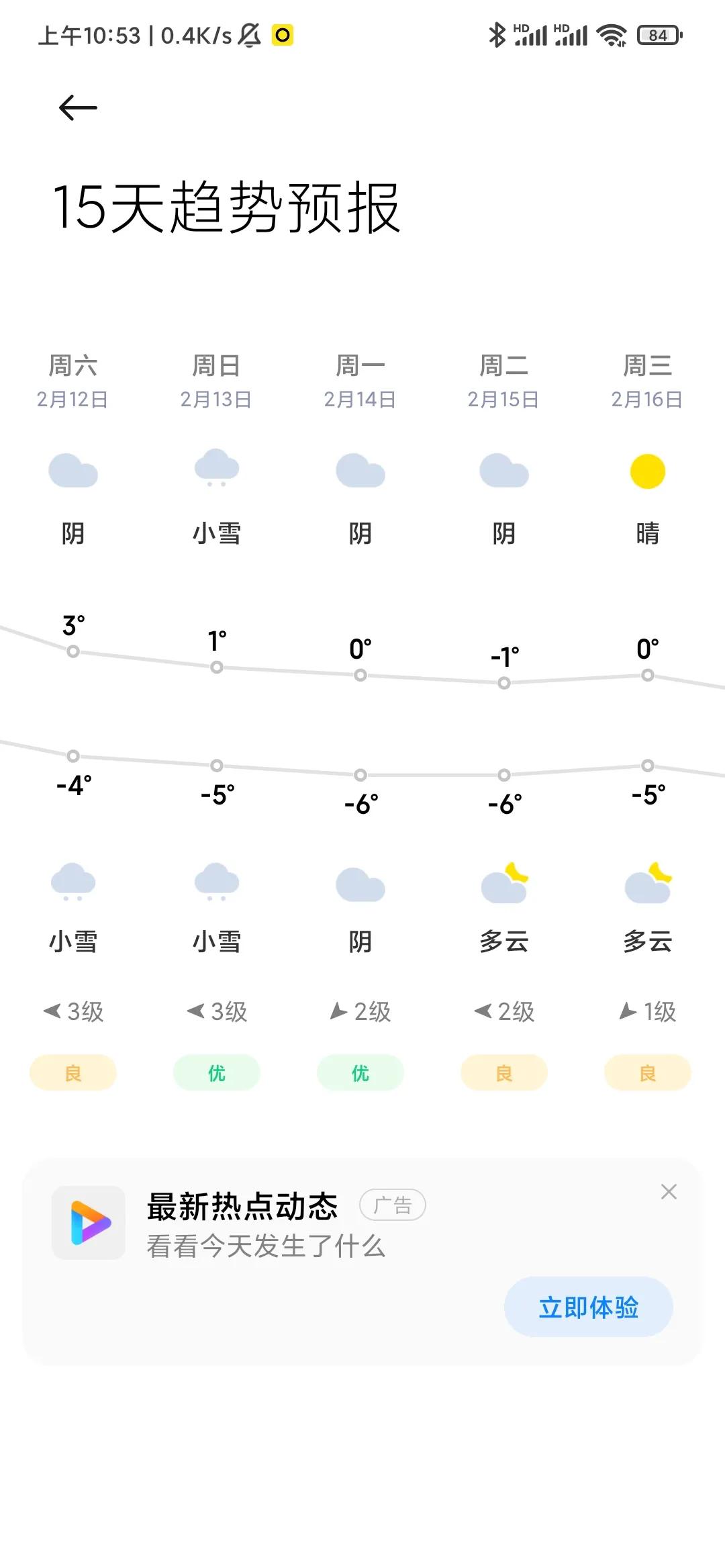Image resolution: width=725 pixels, height=1568 pixels.
Task: Tap the 立即体验 button
Action: click(588, 1307)
